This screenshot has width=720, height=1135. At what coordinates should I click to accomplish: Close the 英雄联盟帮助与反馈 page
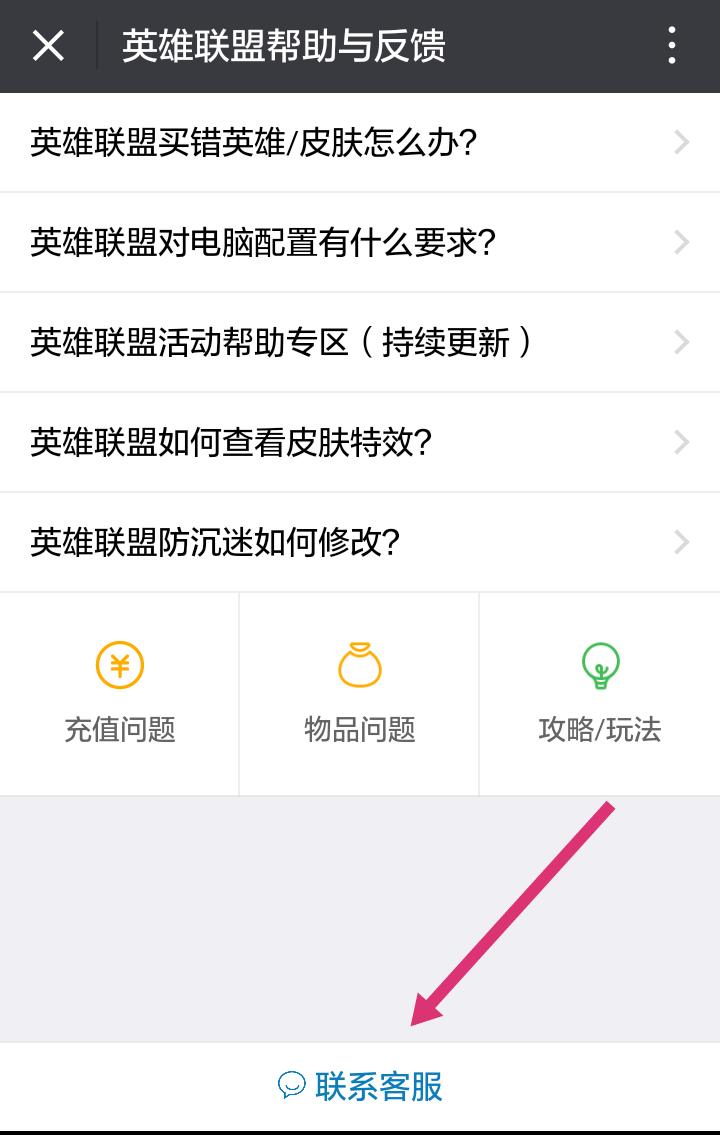(x=48, y=46)
